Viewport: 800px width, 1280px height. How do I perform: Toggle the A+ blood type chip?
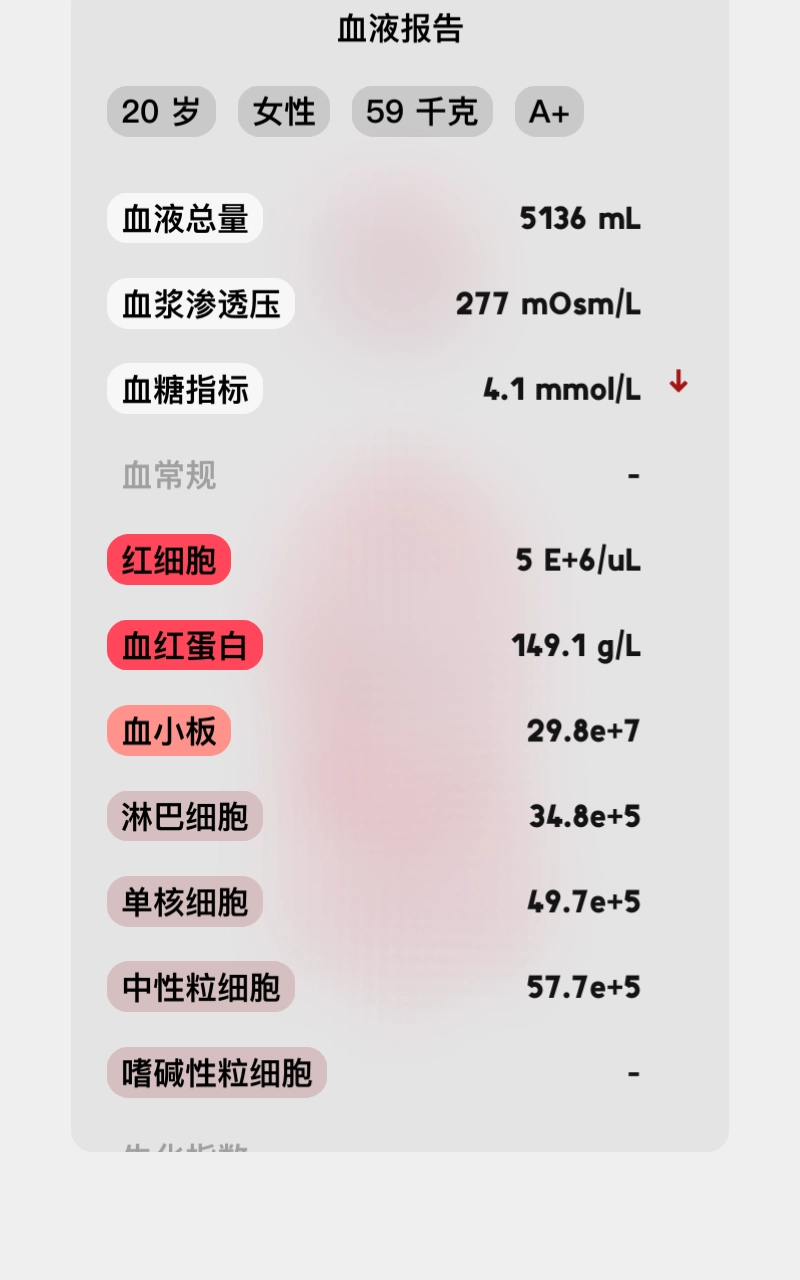pos(548,111)
